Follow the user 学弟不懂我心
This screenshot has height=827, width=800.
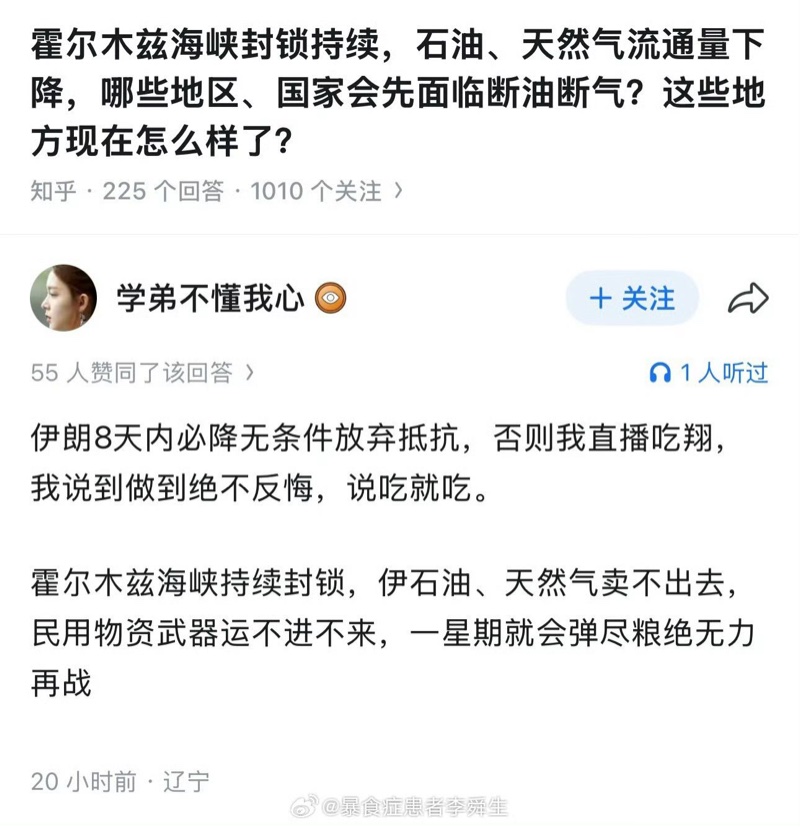coord(632,298)
